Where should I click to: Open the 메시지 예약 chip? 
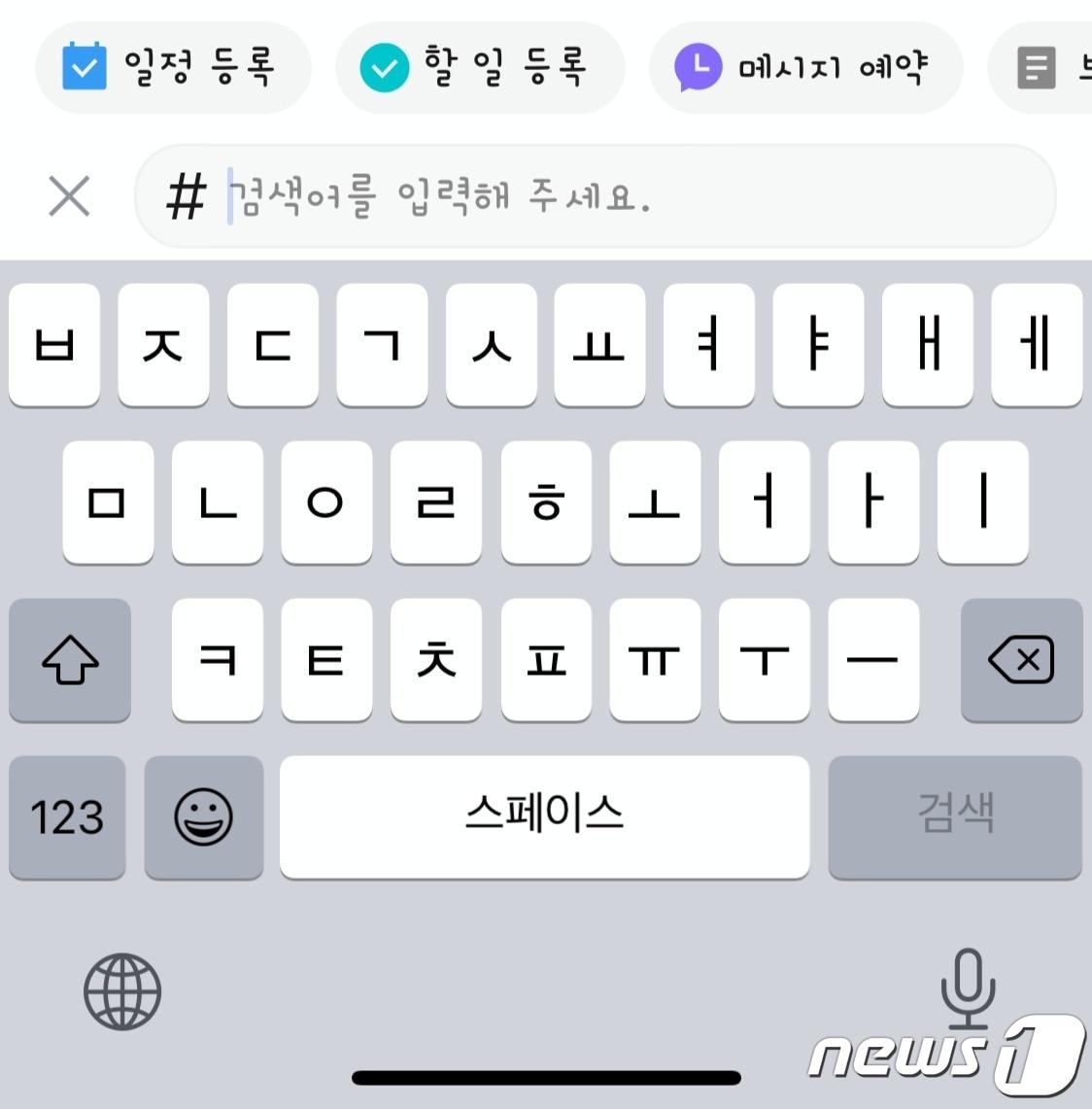(805, 68)
